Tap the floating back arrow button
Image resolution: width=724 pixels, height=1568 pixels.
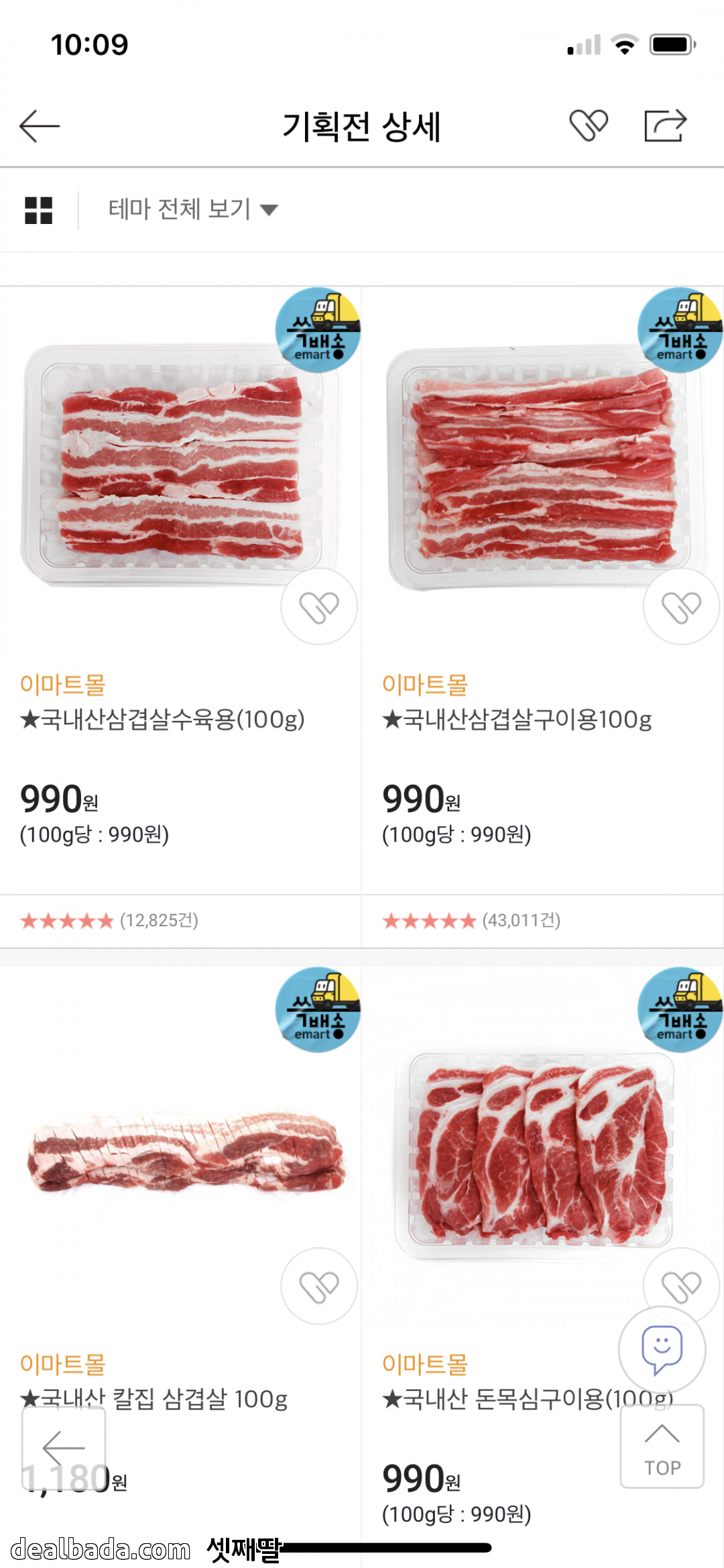pos(64,1449)
